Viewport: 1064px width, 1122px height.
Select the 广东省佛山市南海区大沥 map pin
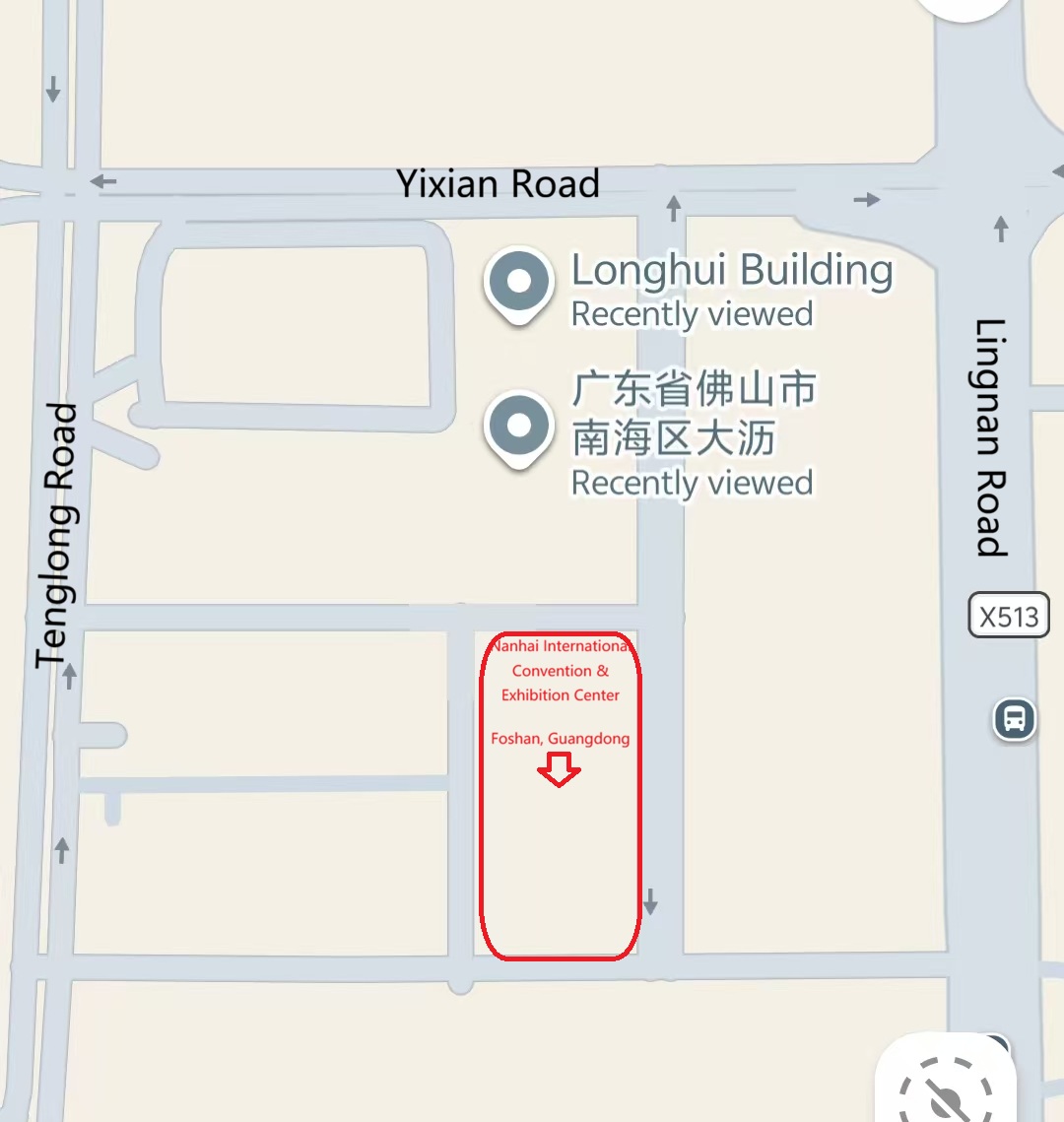pyautogui.click(x=517, y=428)
